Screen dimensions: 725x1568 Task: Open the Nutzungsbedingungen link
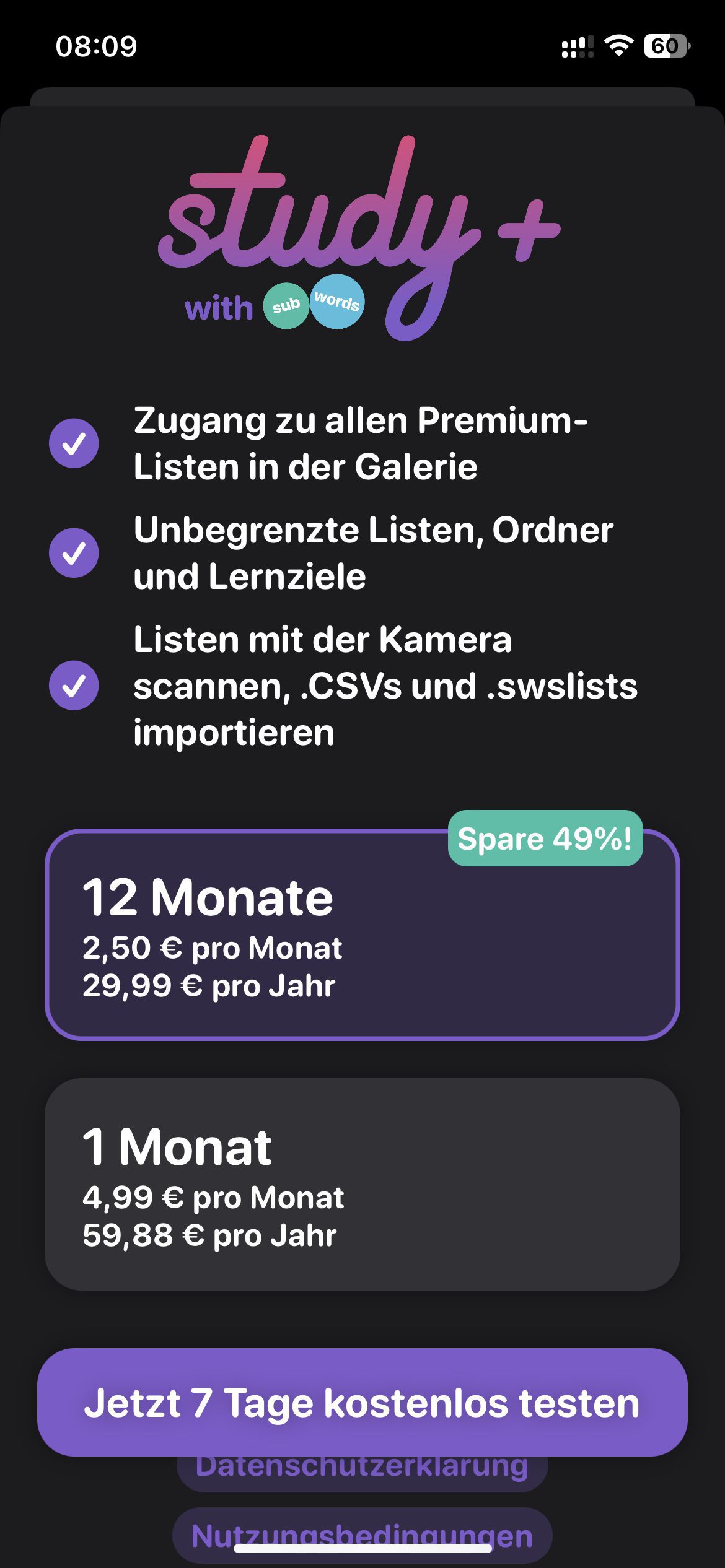(362, 1530)
